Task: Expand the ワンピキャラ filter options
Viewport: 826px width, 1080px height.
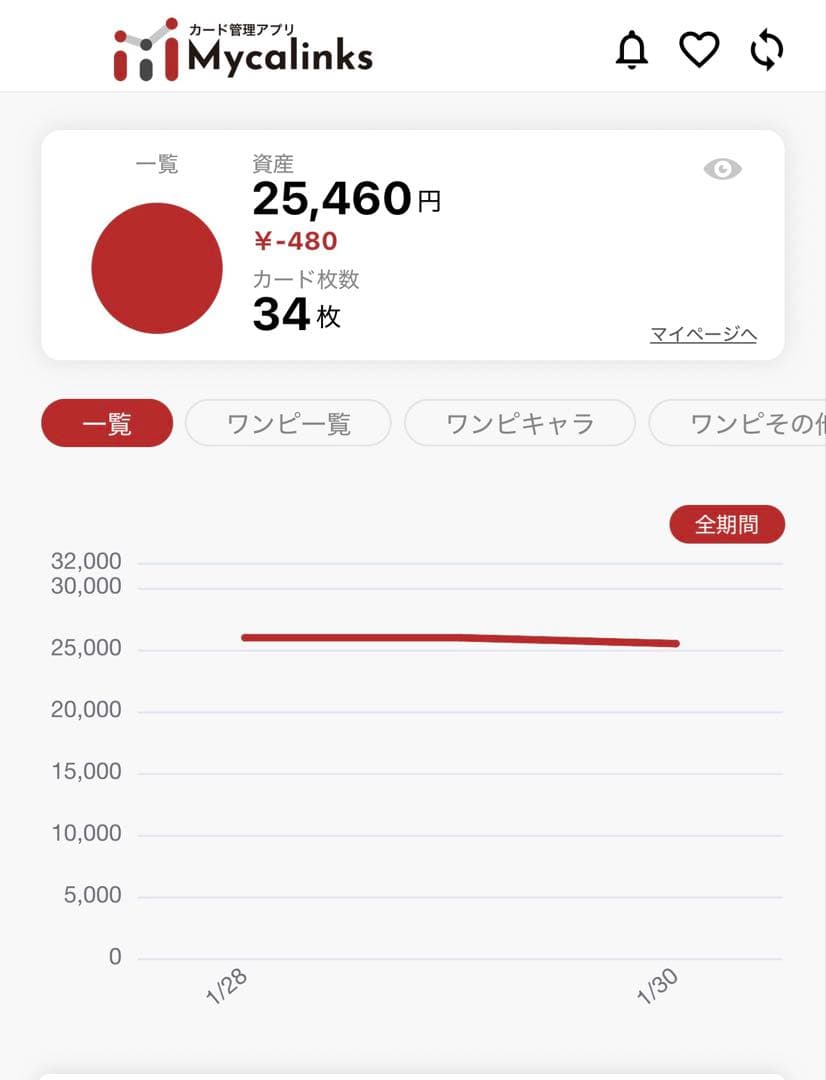Action: point(519,423)
